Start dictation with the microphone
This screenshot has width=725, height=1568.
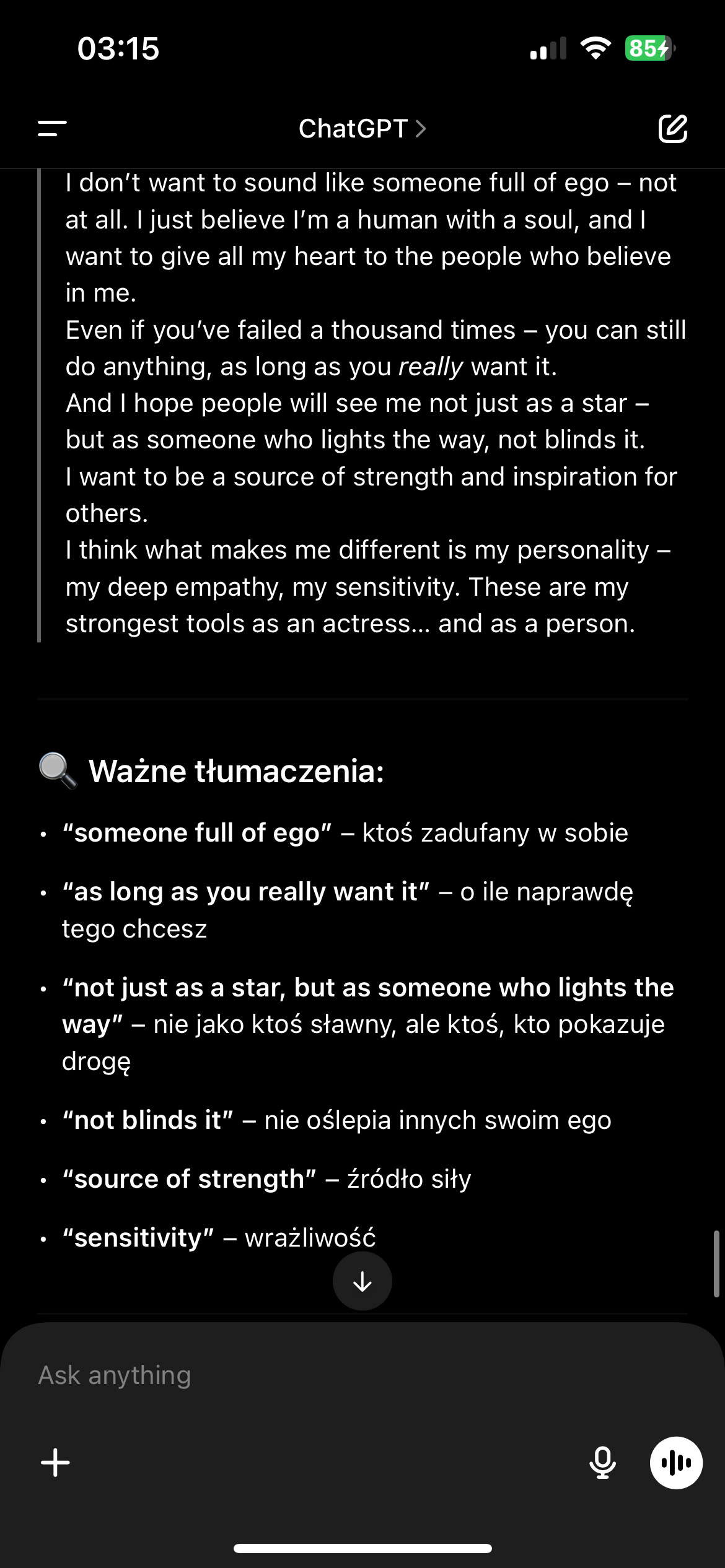[x=602, y=1462]
